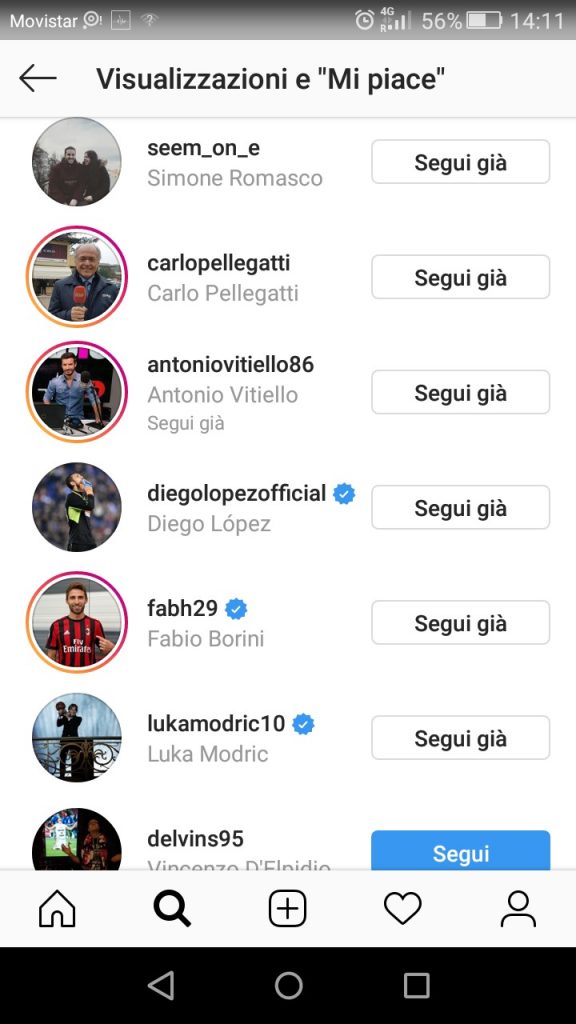This screenshot has height=1024, width=576.
Task: Create a new post with plus icon
Action: (x=287, y=908)
